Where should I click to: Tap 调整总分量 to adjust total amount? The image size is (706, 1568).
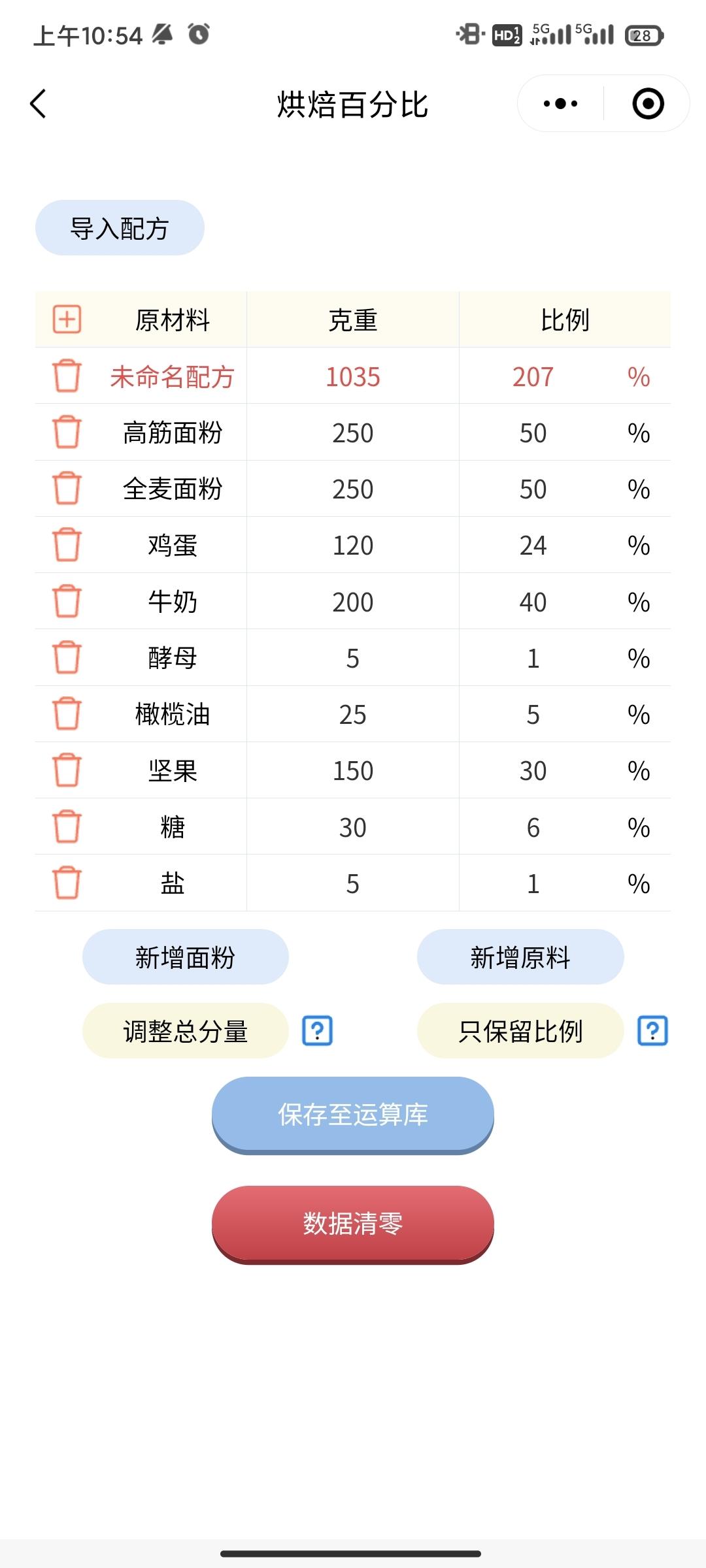pos(186,1031)
